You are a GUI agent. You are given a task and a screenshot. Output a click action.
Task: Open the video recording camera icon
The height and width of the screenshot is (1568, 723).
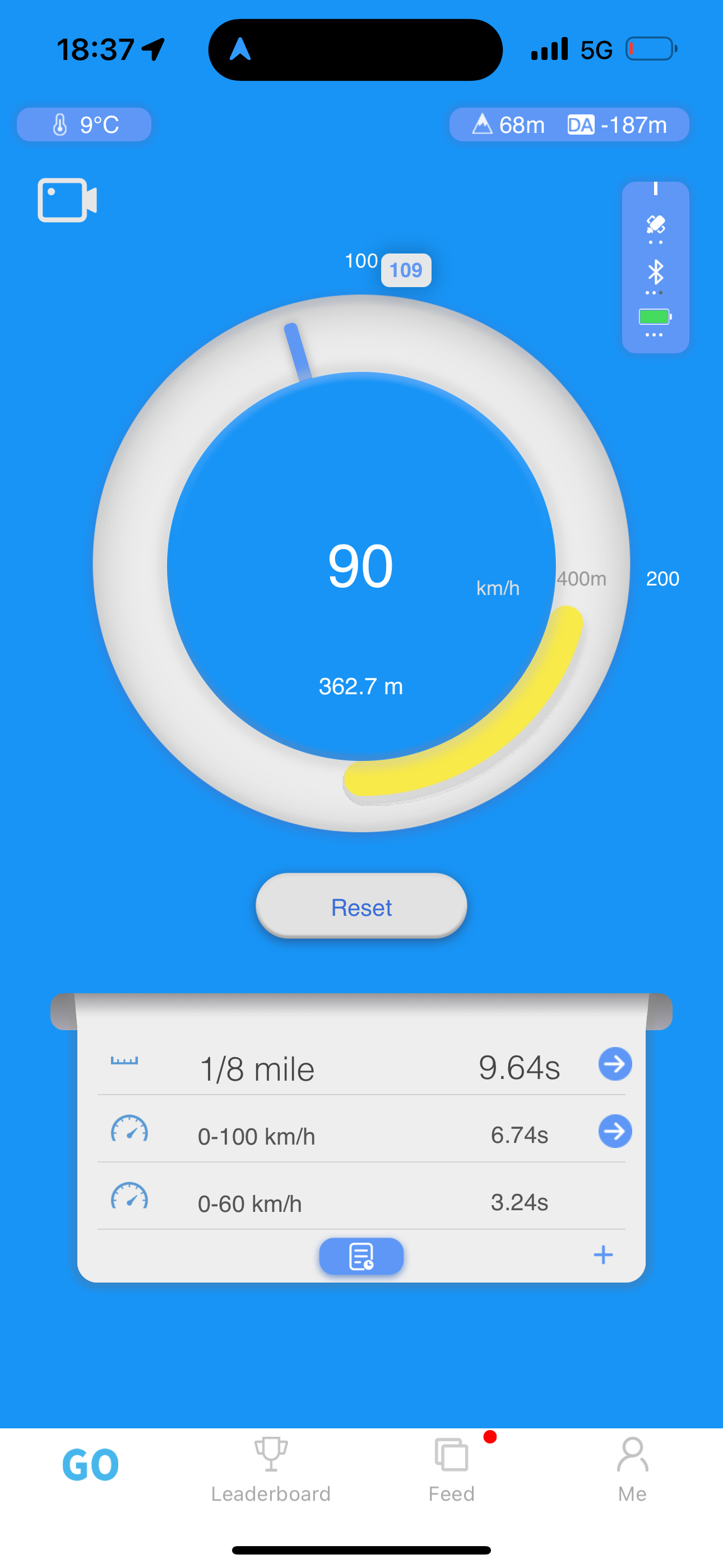pos(67,200)
